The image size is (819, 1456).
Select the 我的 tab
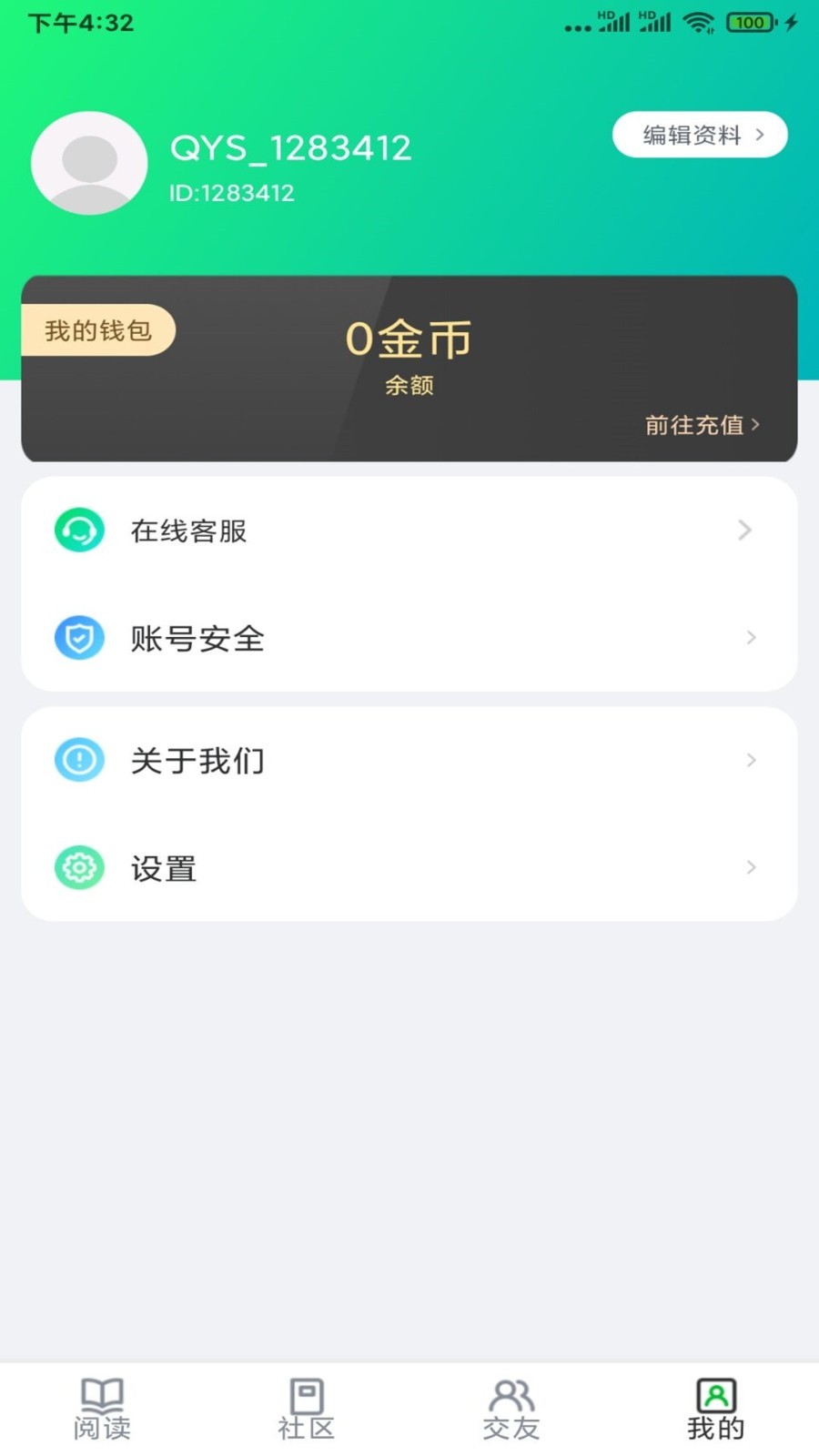pyautogui.click(x=716, y=1409)
